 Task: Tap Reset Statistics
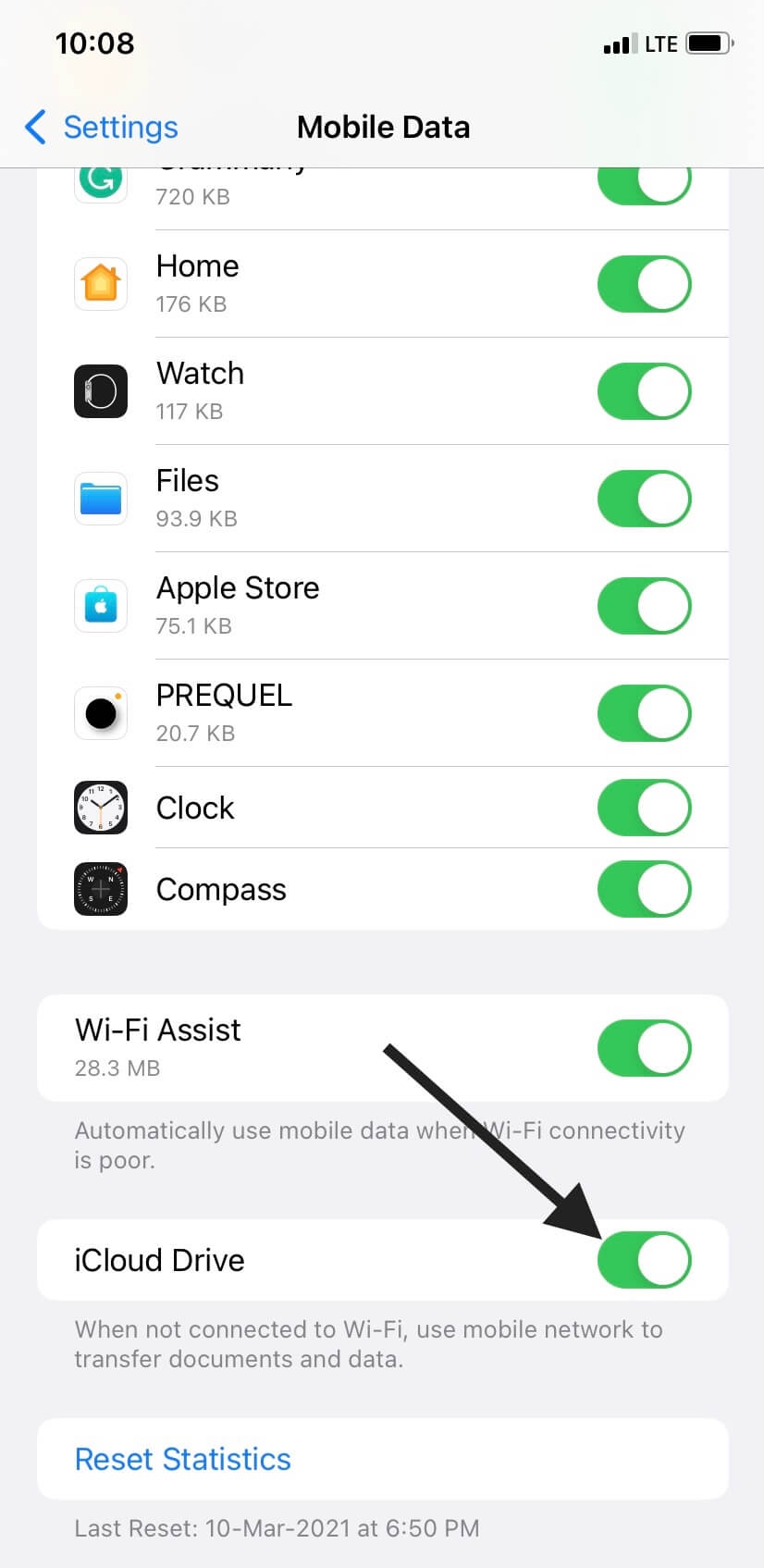[x=183, y=1459]
